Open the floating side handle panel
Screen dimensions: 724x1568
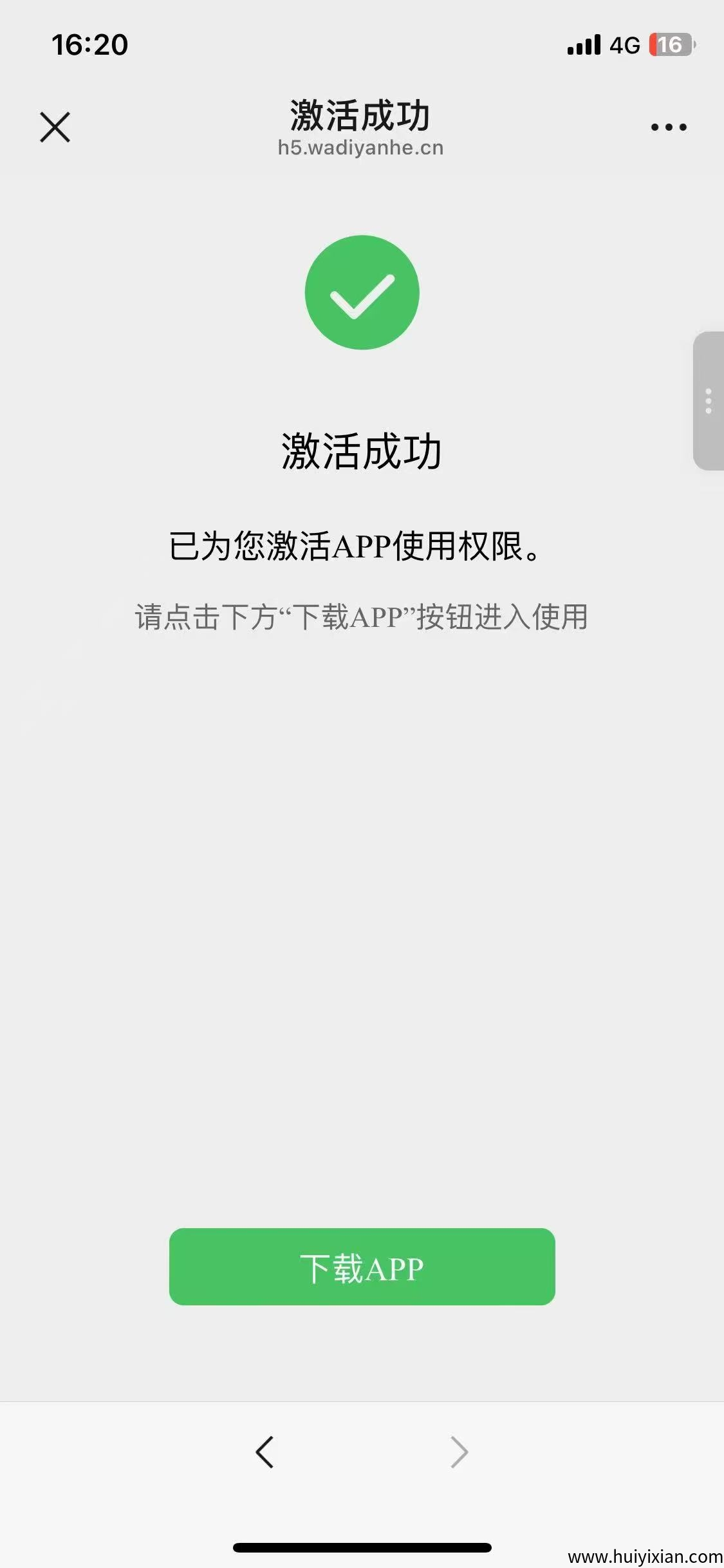coord(708,401)
